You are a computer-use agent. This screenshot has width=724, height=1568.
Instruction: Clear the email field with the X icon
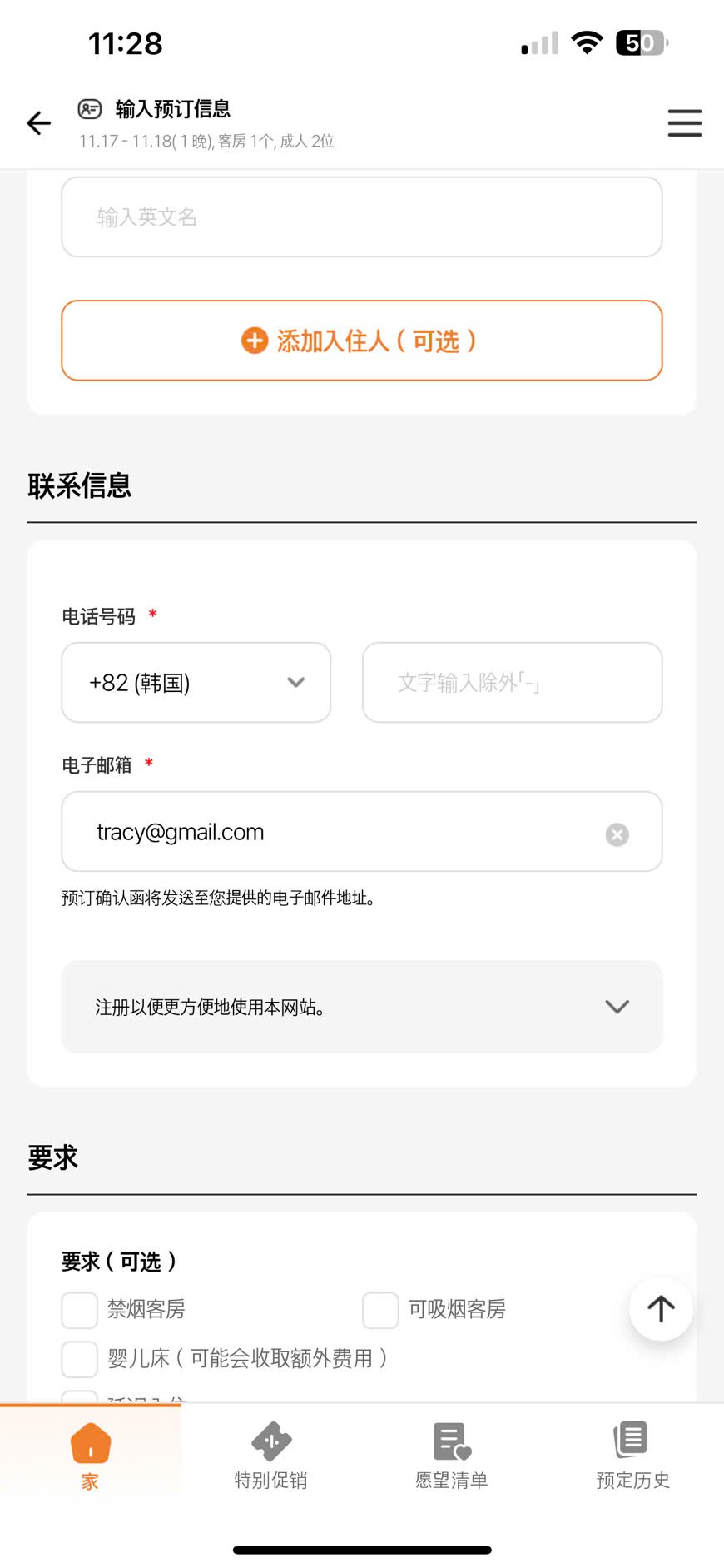coord(617,834)
